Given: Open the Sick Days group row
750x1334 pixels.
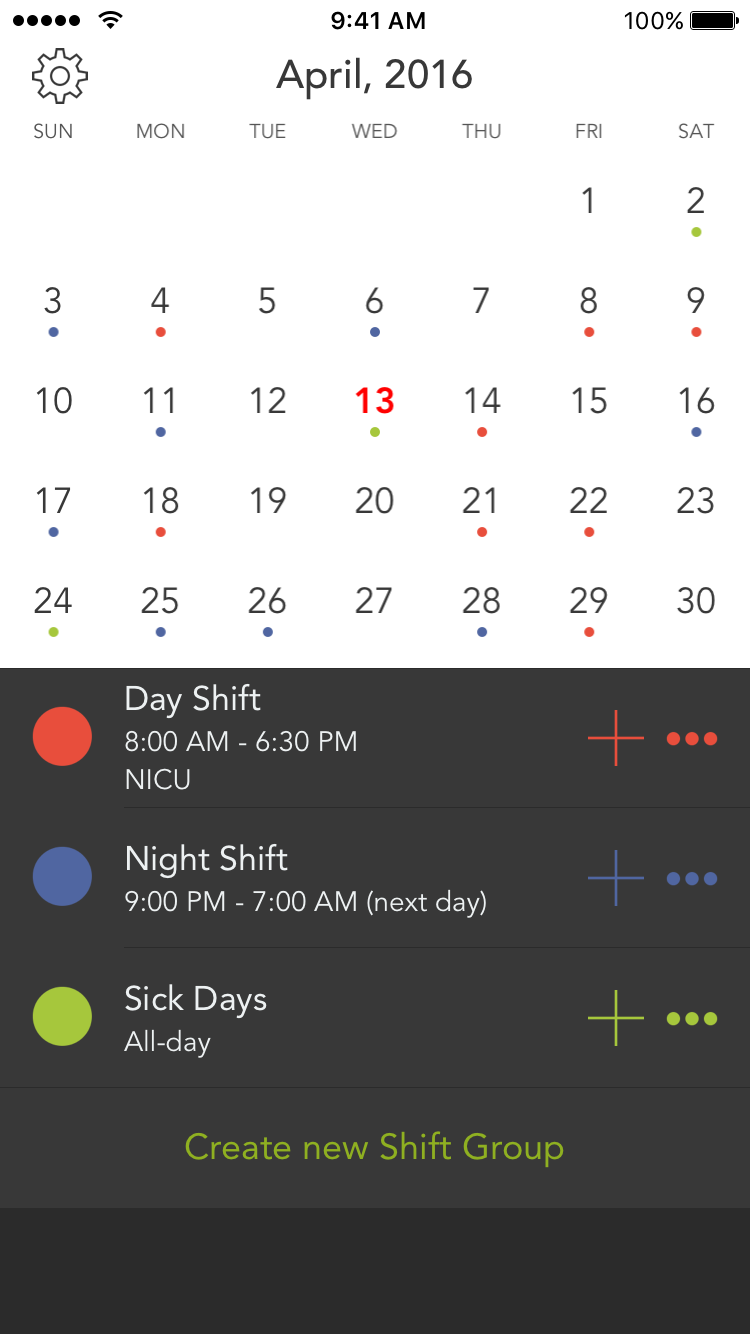Looking at the screenshot, I should tap(375, 1018).
